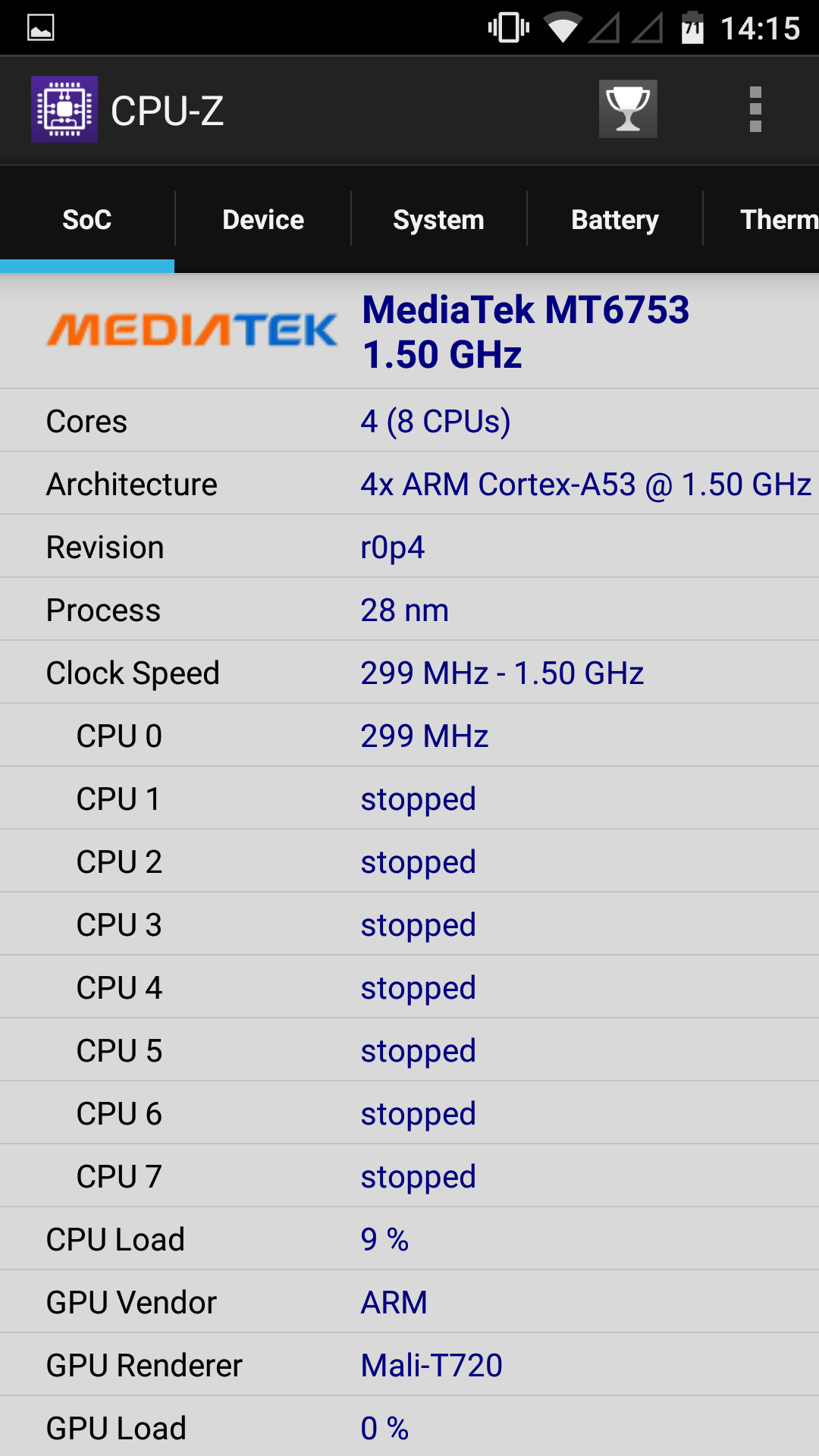Image resolution: width=819 pixels, height=1456 pixels.
Task: Go to the Thermal tab
Action: [x=762, y=220]
